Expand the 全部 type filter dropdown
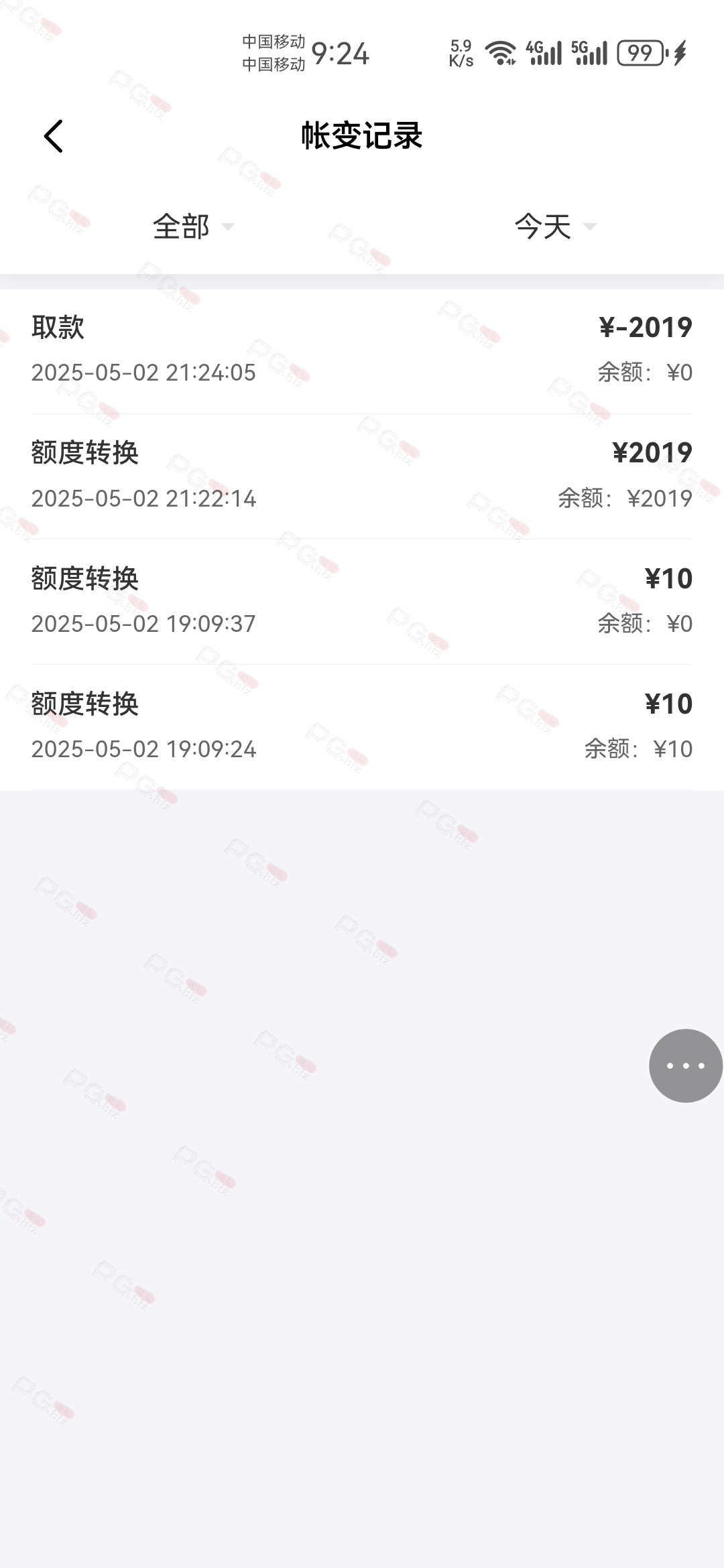 (194, 226)
